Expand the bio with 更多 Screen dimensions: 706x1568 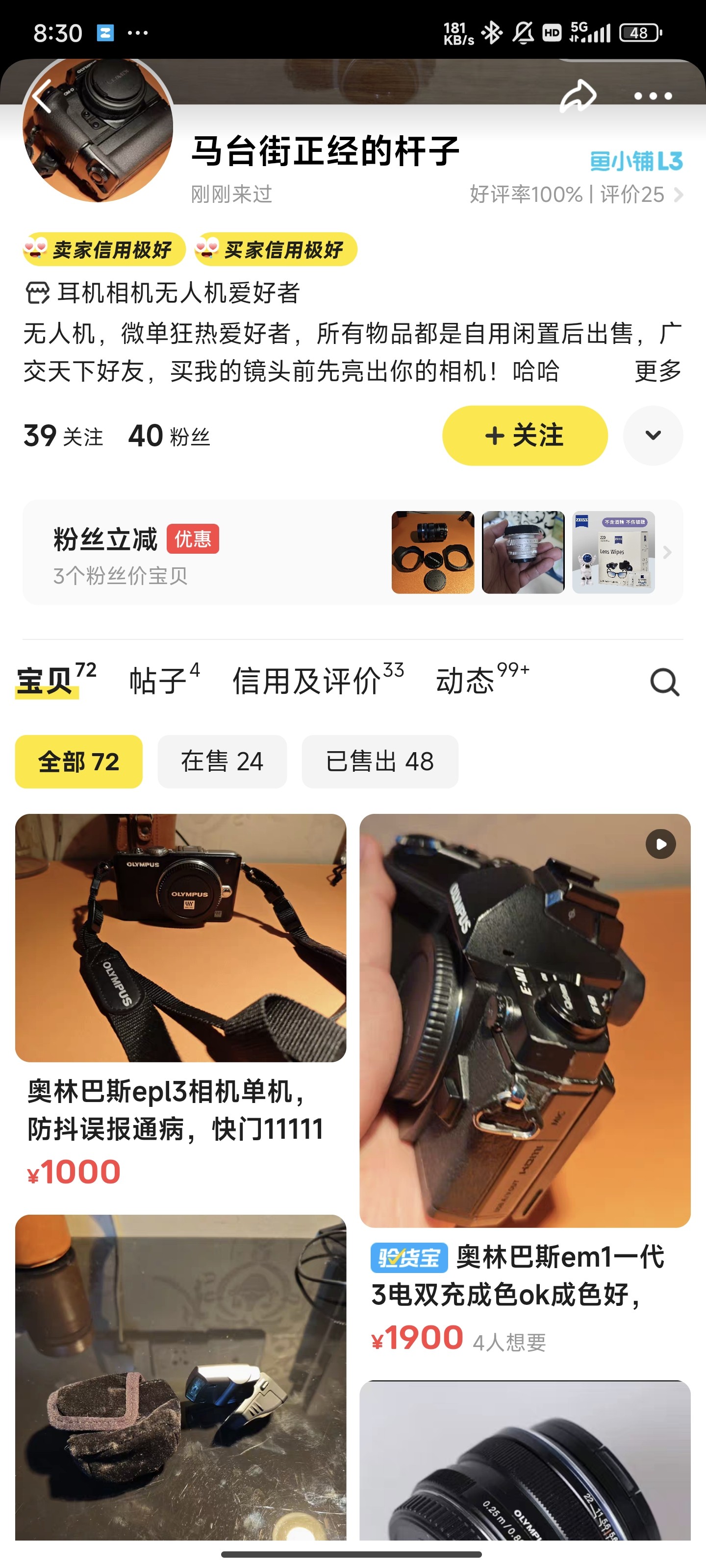point(658,371)
